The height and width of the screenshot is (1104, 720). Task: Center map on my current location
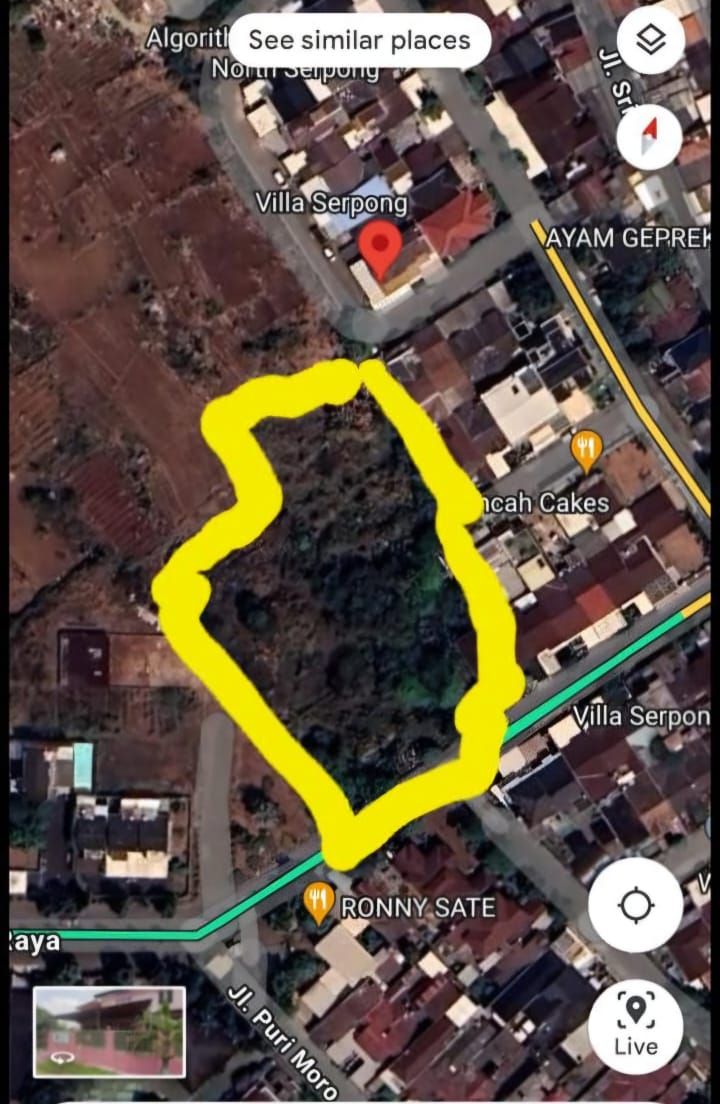click(x=636, y=905)
